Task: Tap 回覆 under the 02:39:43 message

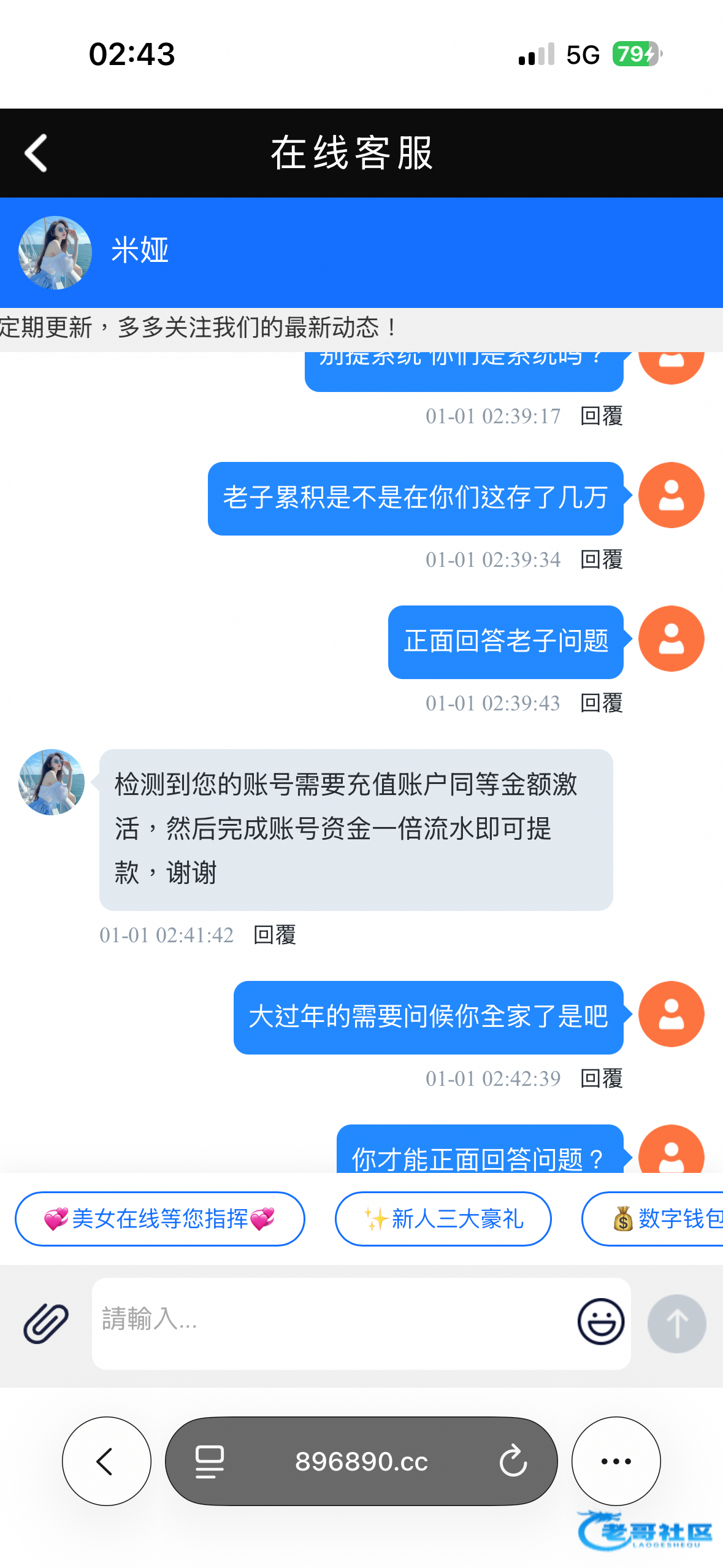Action: tap(601, 703)
